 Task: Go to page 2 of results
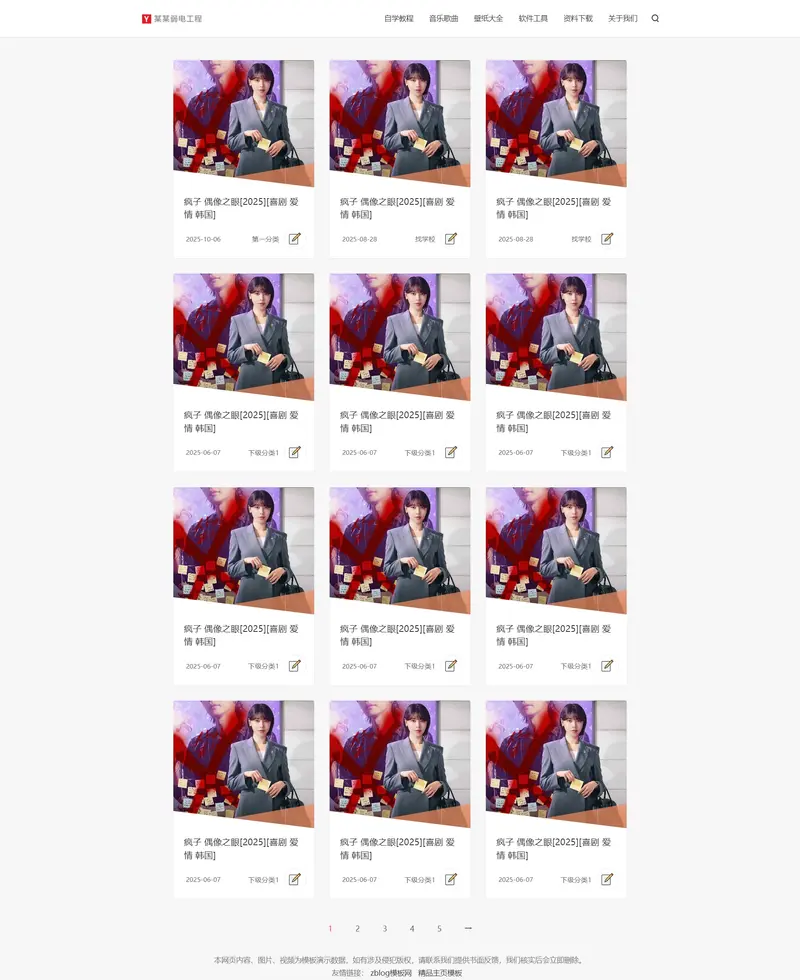pyautogui.click(x=357, y=929)
